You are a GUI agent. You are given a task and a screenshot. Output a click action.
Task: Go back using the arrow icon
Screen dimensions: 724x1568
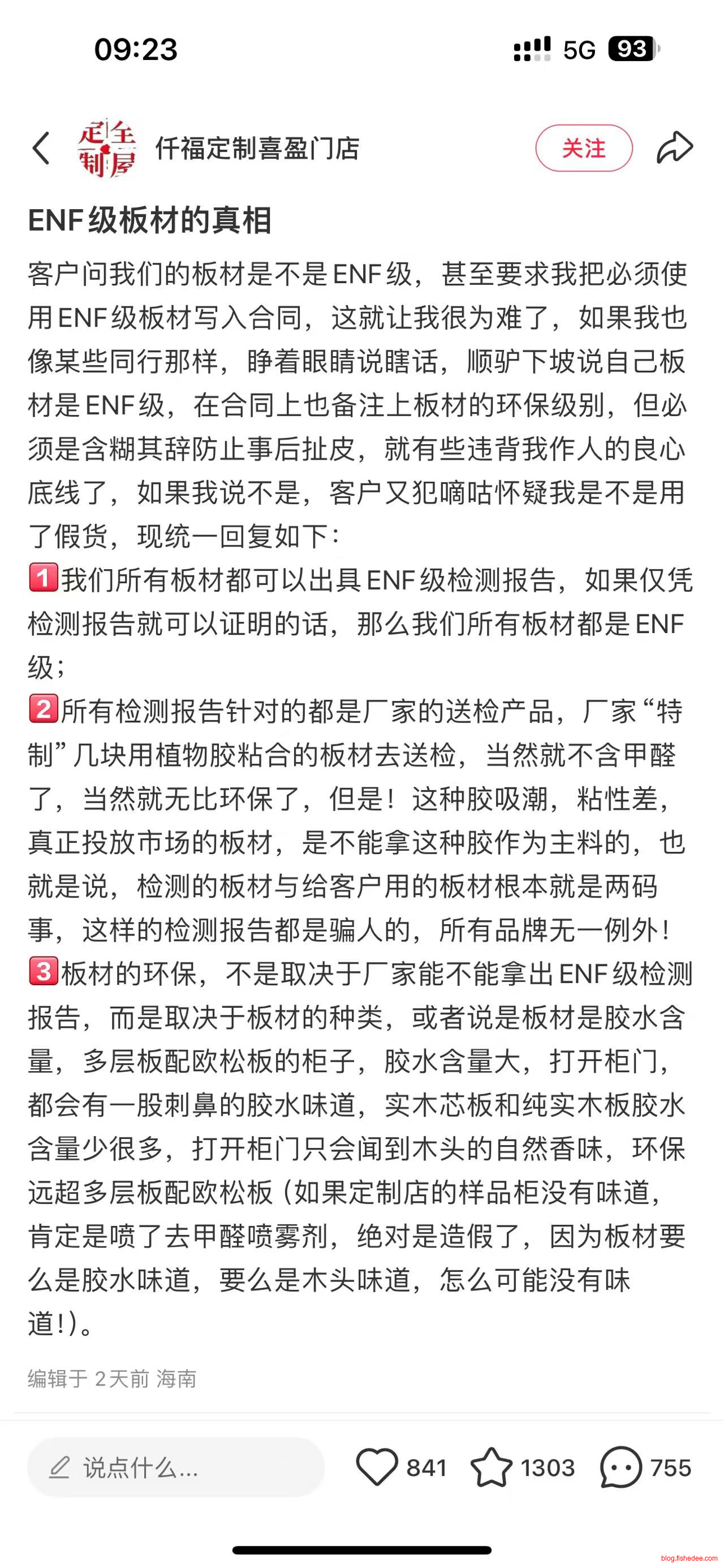pos(41,149)
